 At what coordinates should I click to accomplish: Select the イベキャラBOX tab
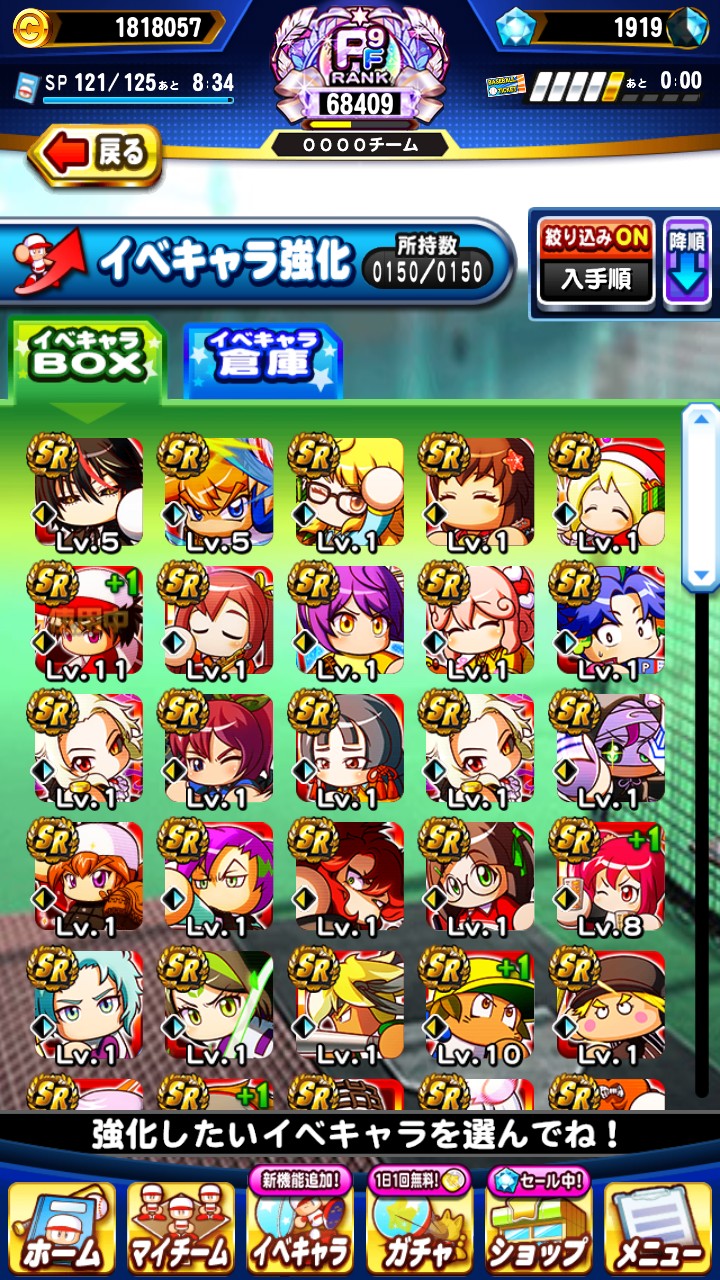pos(86,358)
